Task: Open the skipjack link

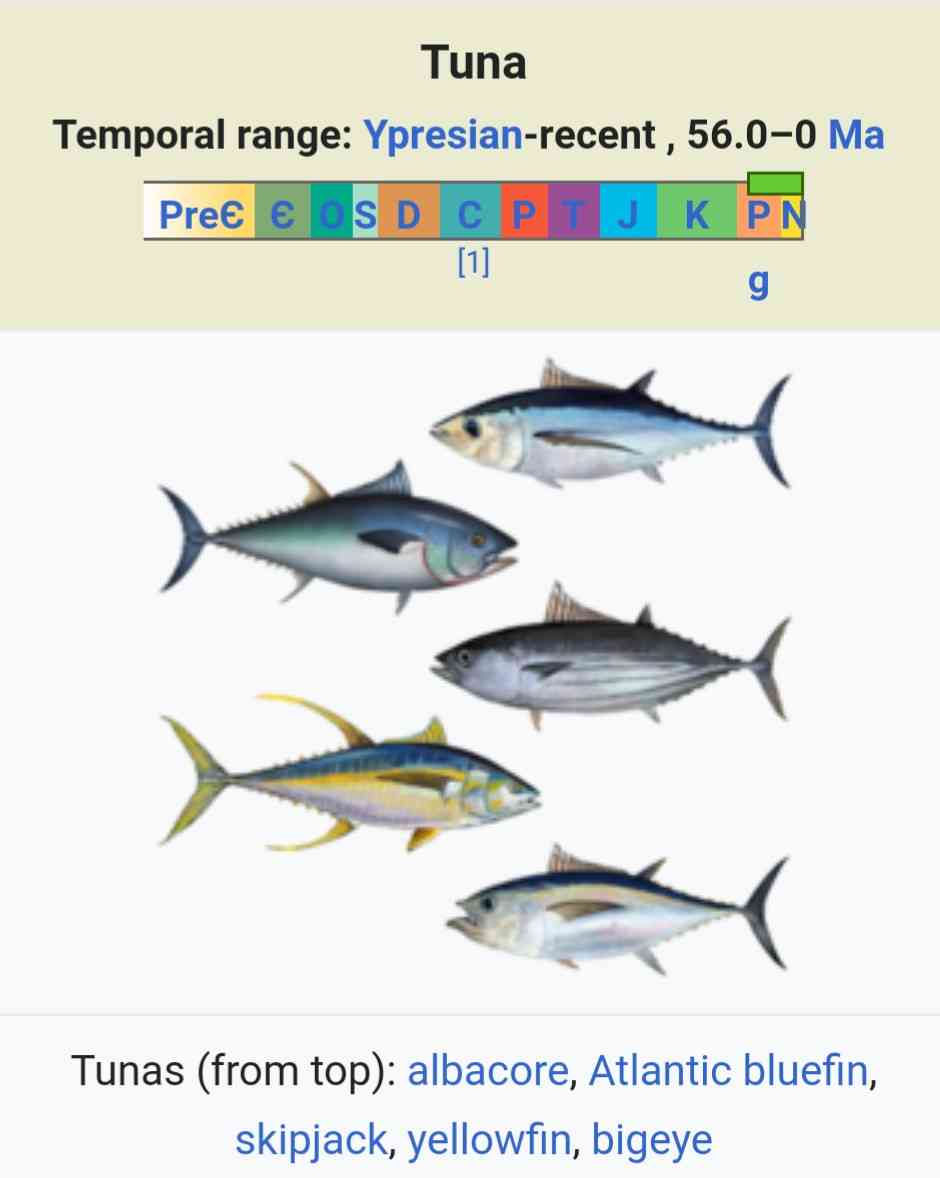Action: [311, 1139]
